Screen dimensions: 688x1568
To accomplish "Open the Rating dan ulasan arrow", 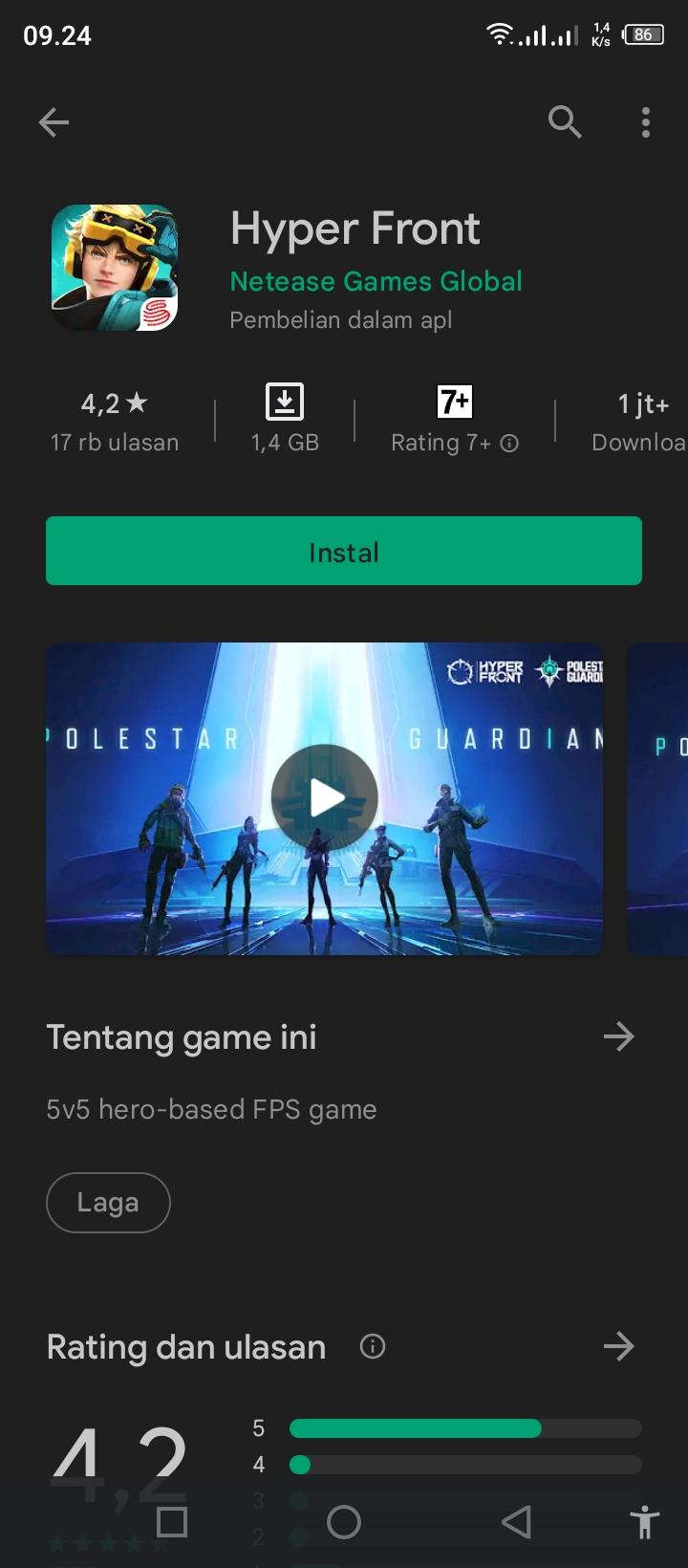I will [618, 1346].
